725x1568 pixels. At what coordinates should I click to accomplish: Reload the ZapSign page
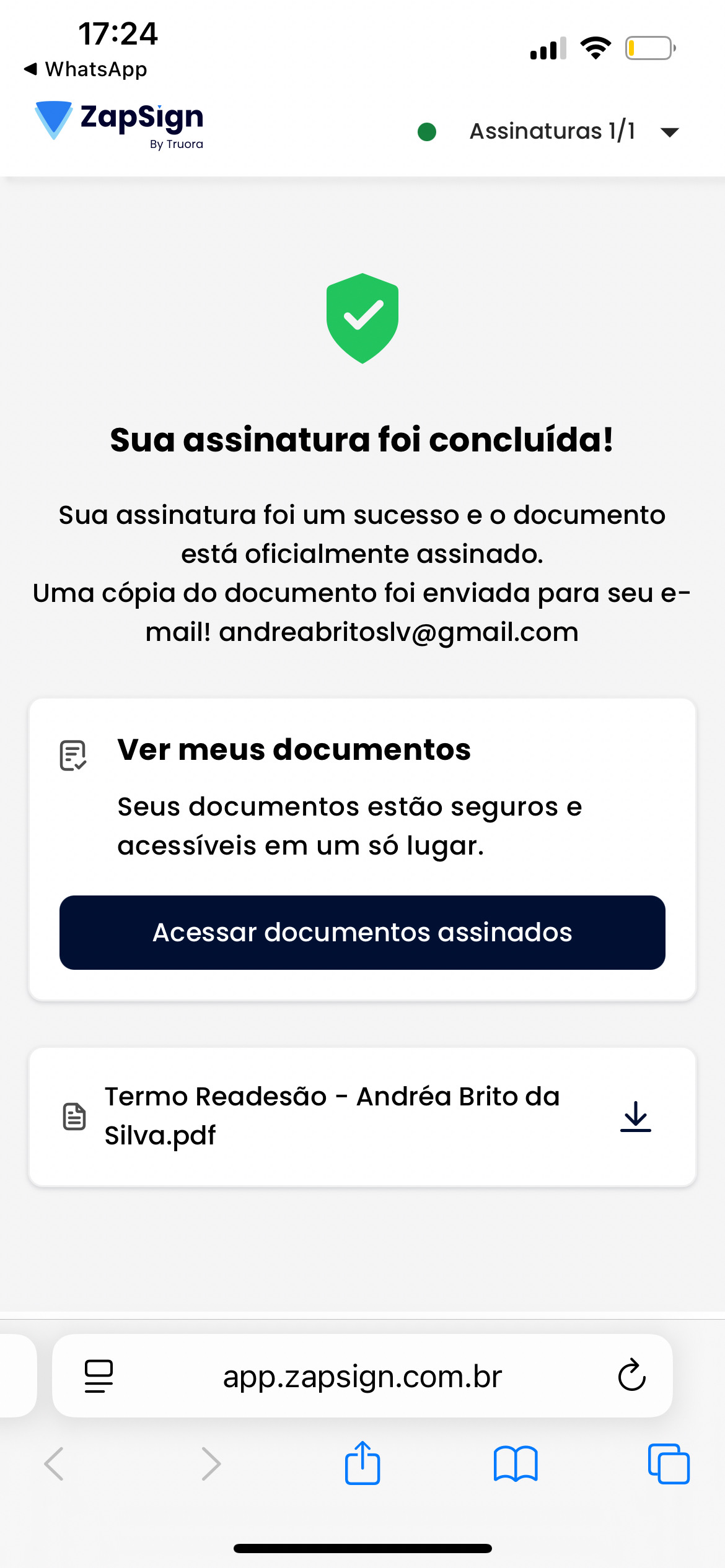click(x=631, y=1376)
